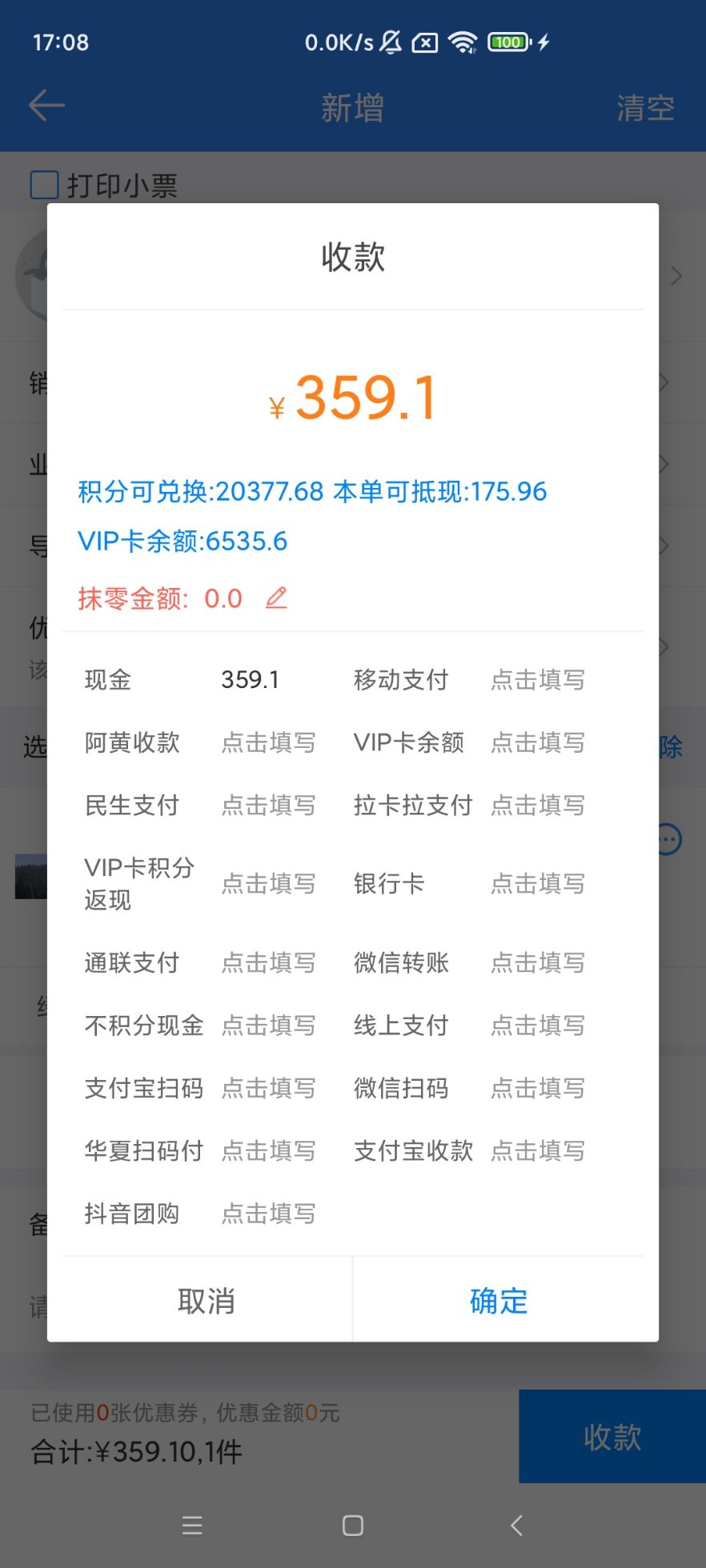
Task: Fill in the 华夏扫码付 amount field
Action: (268, 1150)
